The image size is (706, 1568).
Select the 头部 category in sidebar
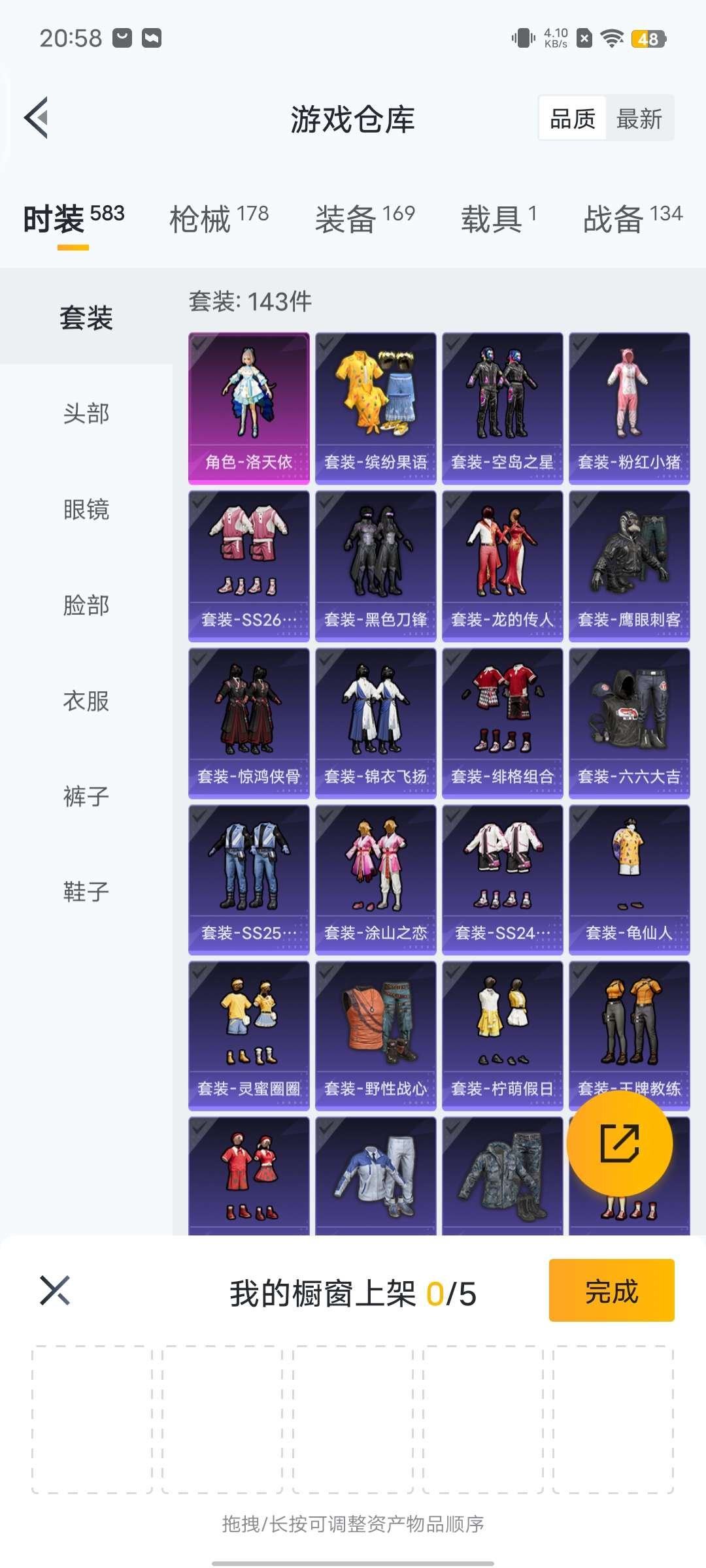click(x=86, y=414)
